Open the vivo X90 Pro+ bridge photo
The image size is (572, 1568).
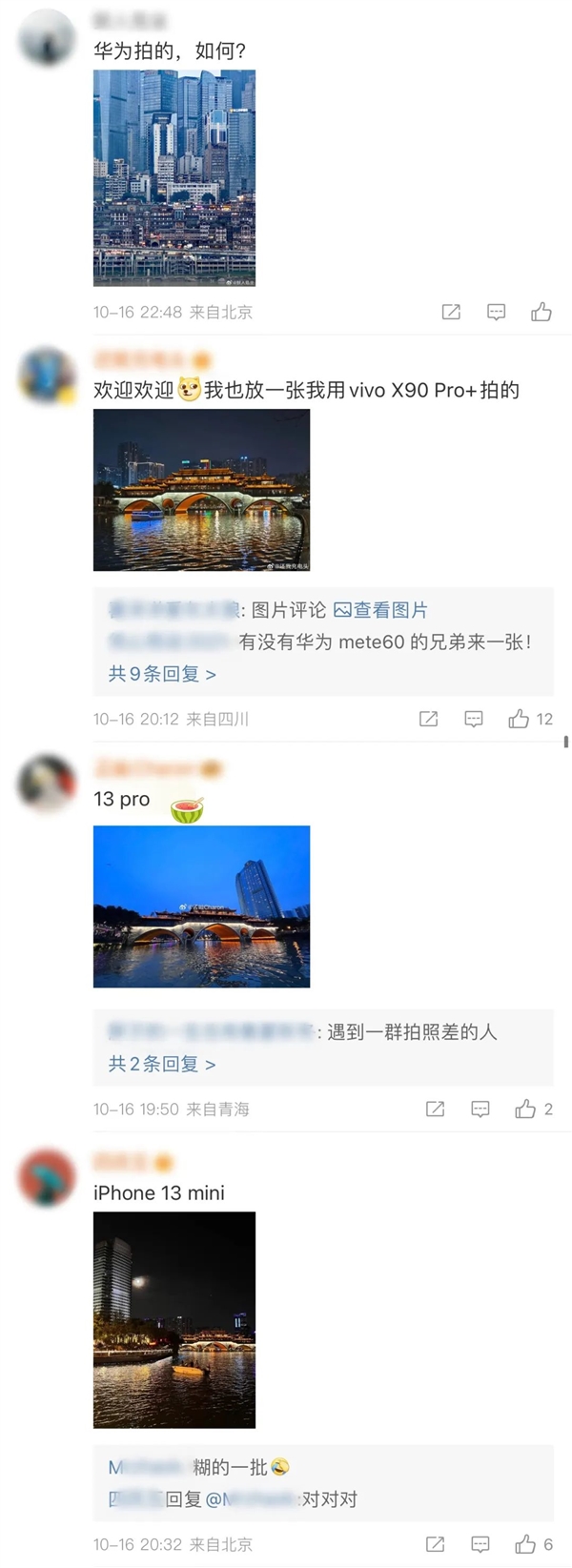click(x=201, y=490)
